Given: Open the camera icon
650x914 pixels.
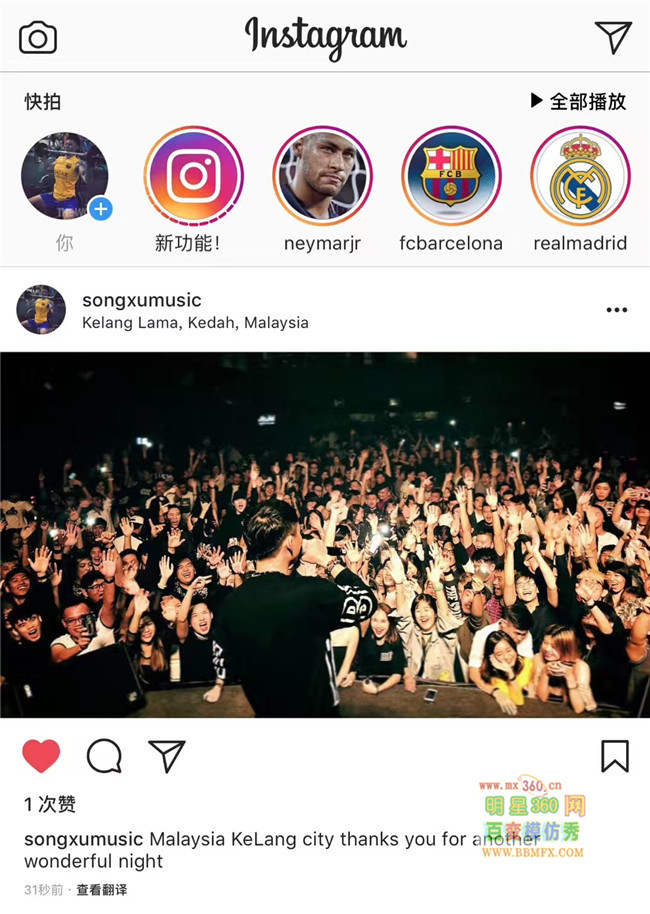Looking at the screenshot, I should (x=38, y=38).
